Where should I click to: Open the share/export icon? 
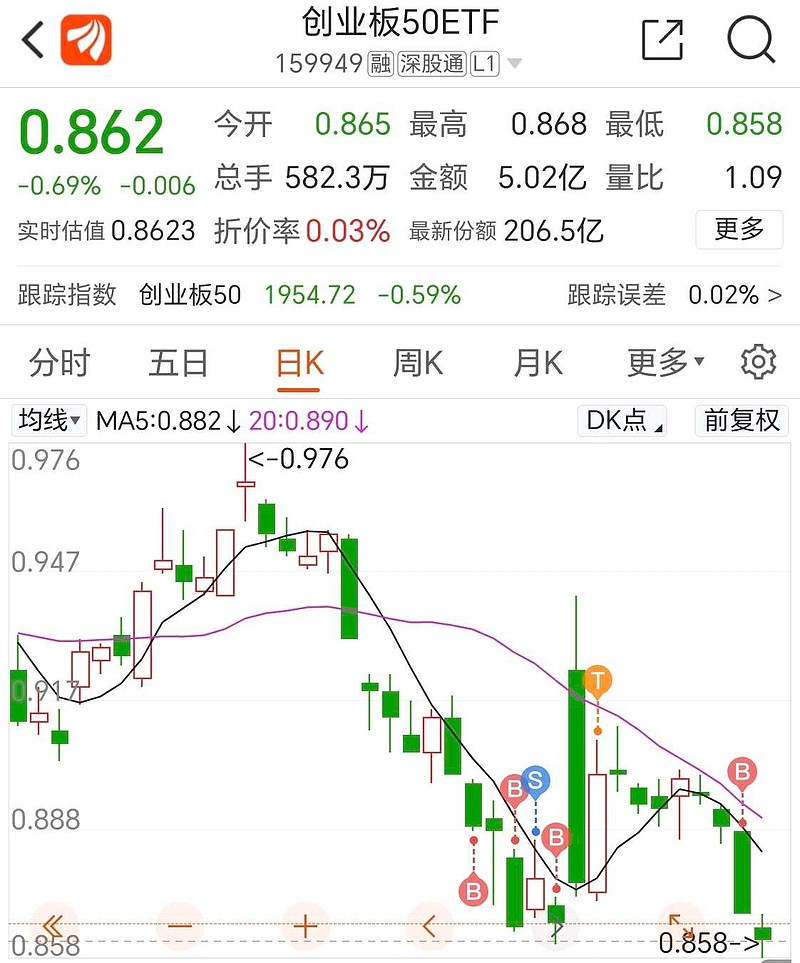tap(662, 38)
